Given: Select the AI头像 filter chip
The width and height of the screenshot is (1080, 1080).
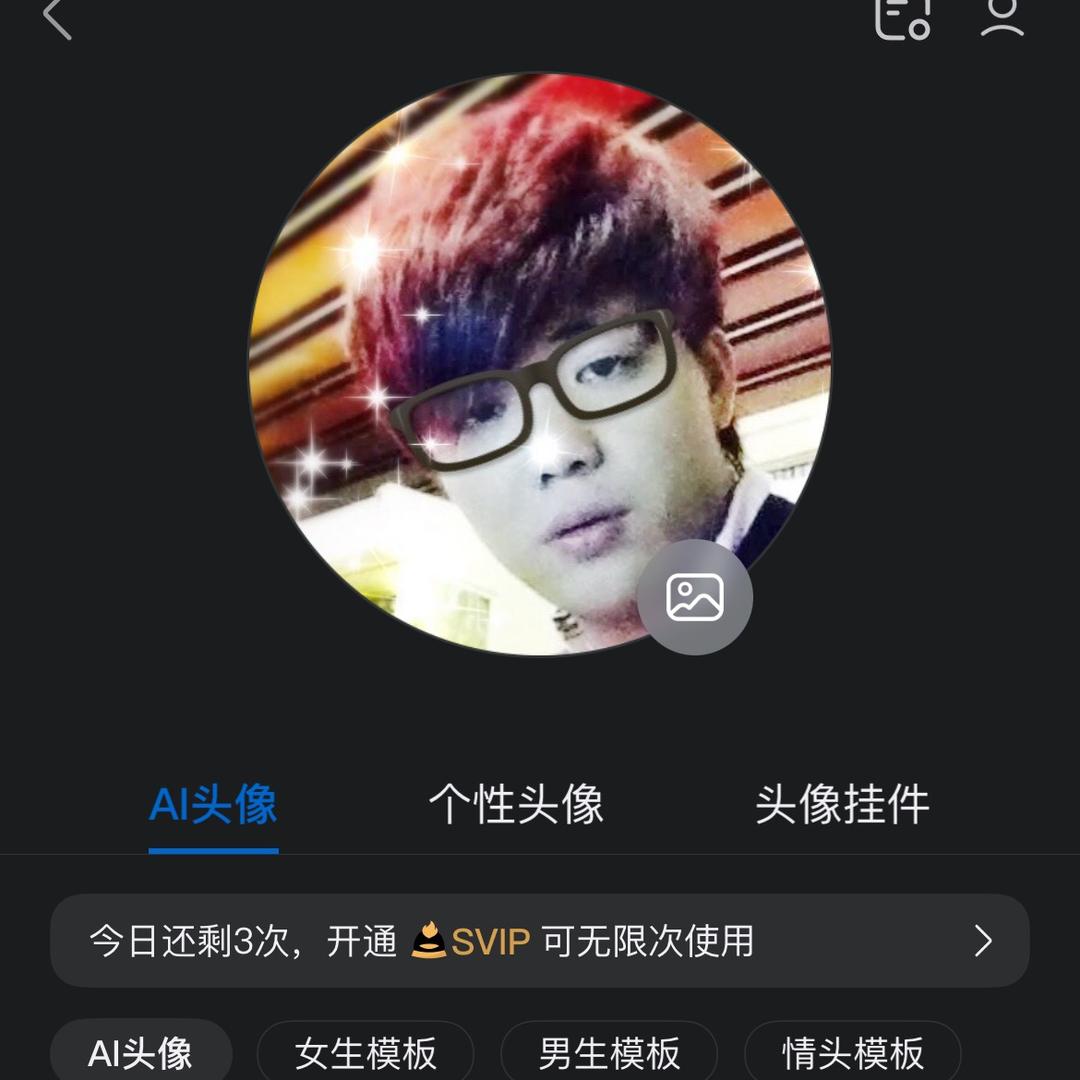Looking at the screenshot, I should coord(141,1052).
